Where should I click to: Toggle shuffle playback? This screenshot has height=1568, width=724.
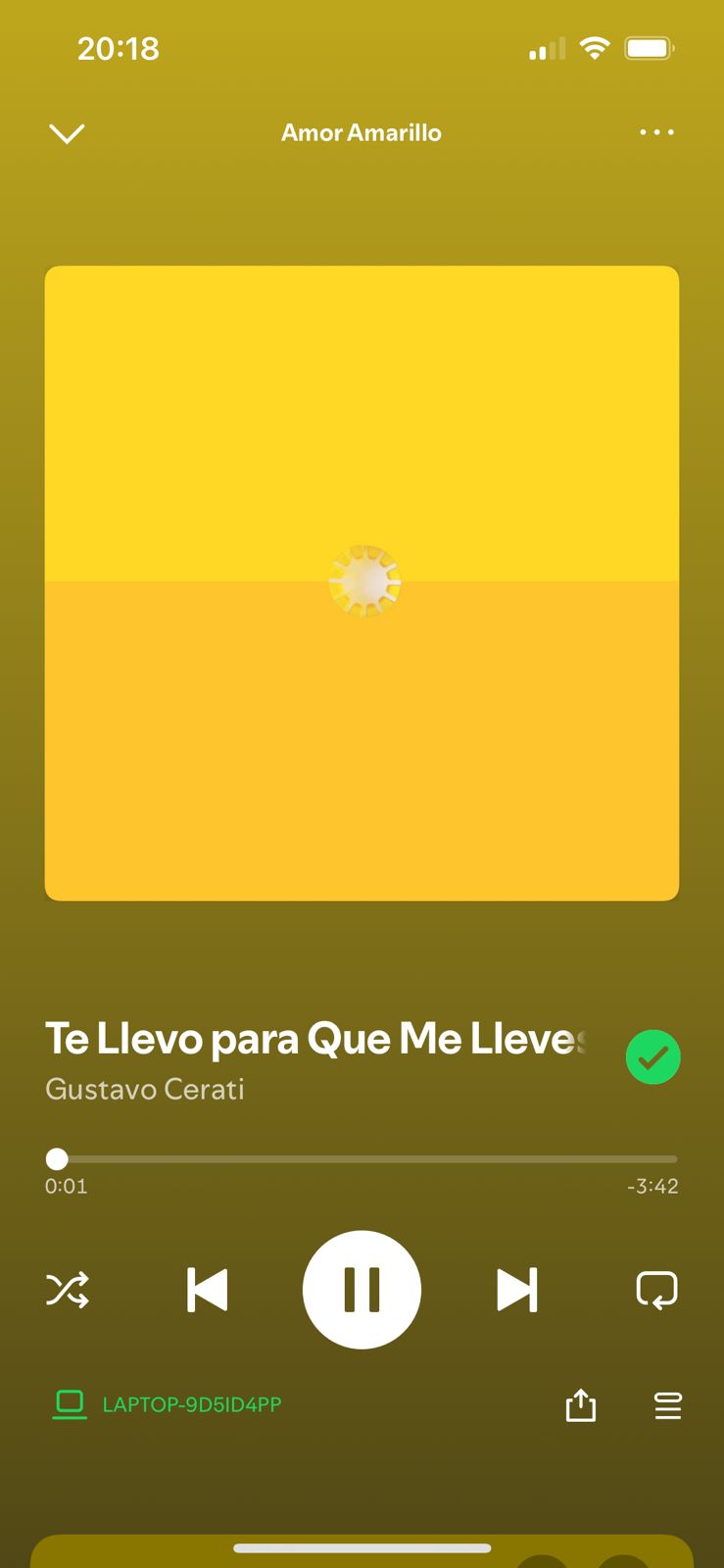point(68,1290)
